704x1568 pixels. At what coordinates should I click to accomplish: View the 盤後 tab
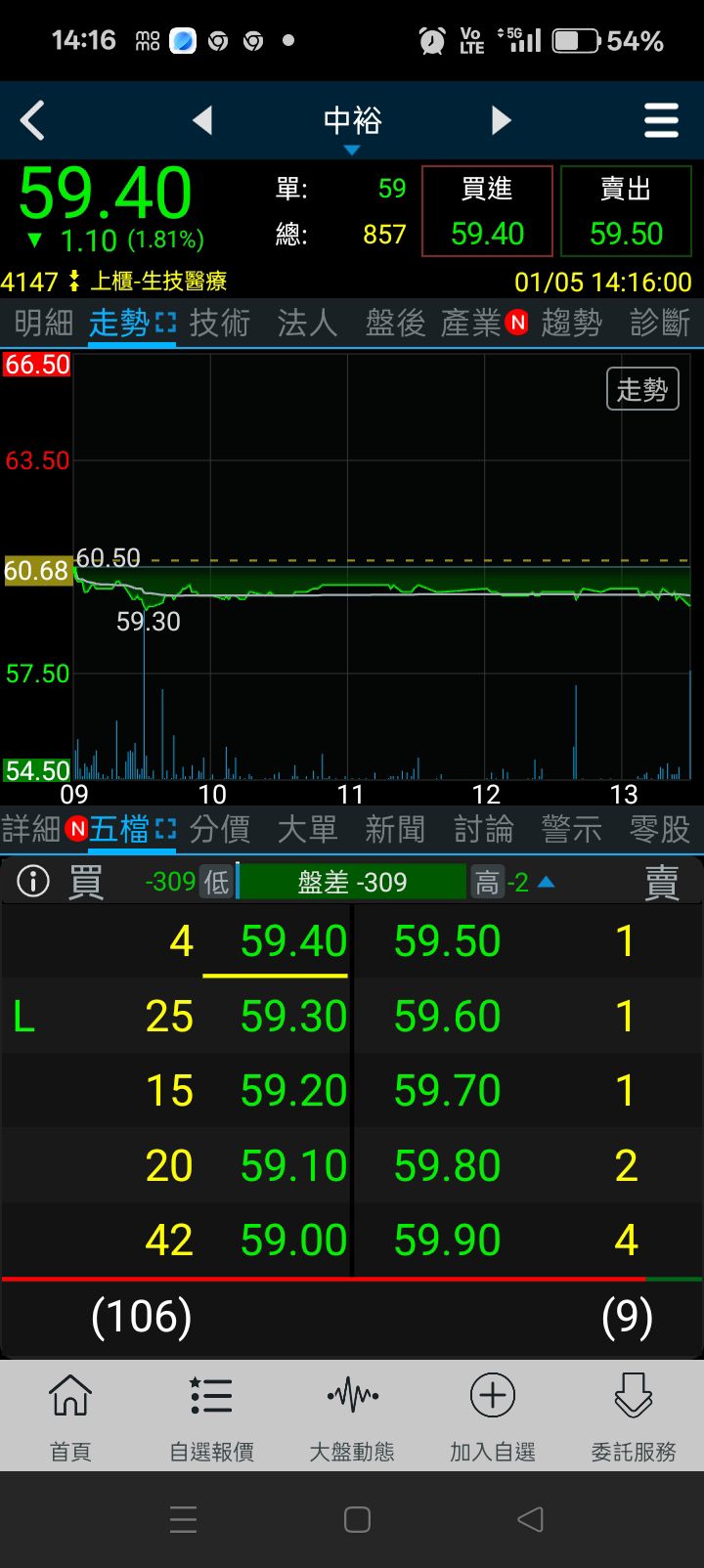(x=395, y=324)
